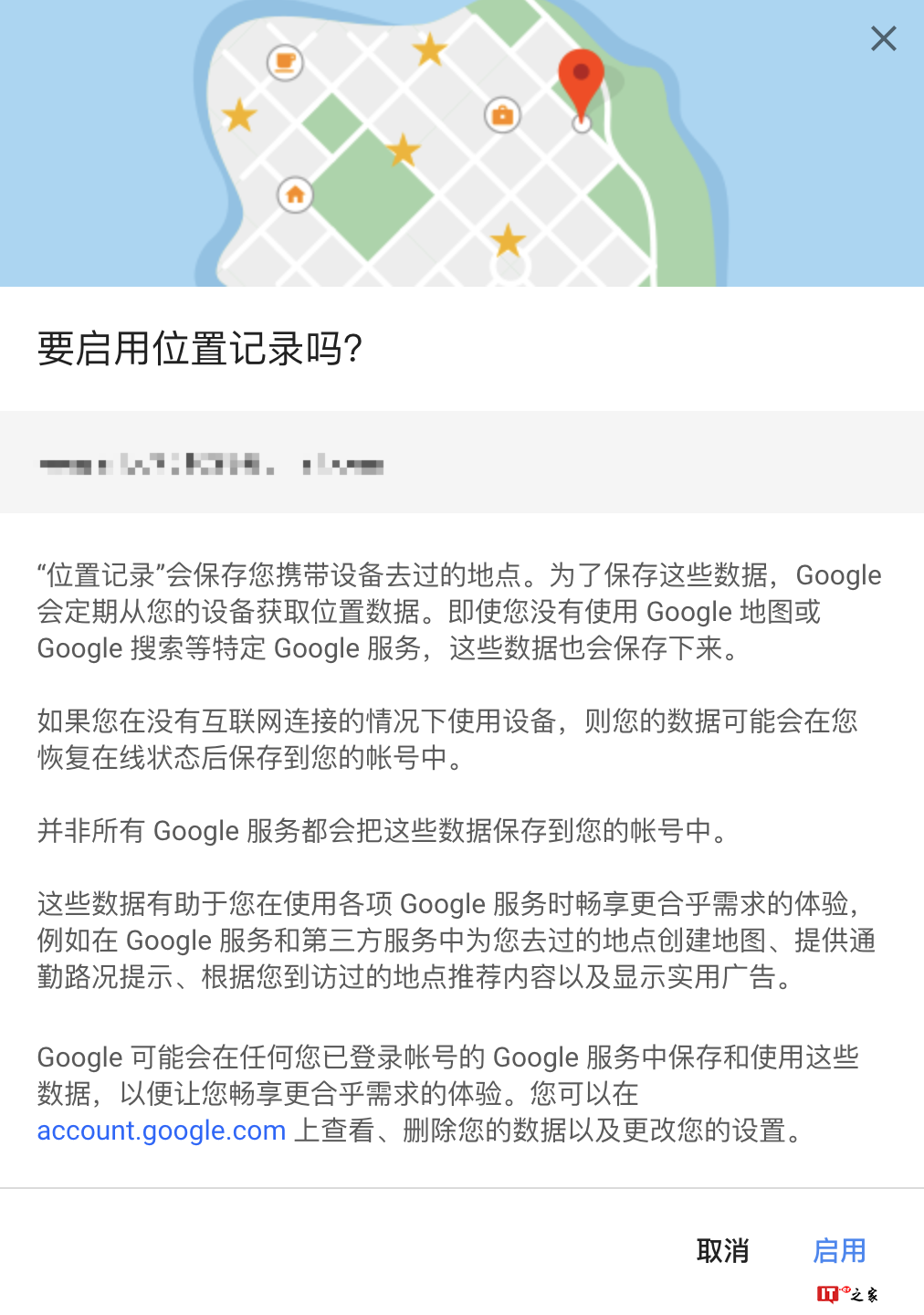The width and height of the screenshot is (924, 1315).
Task: Click the small circle under the red pin
Action: 583,121
